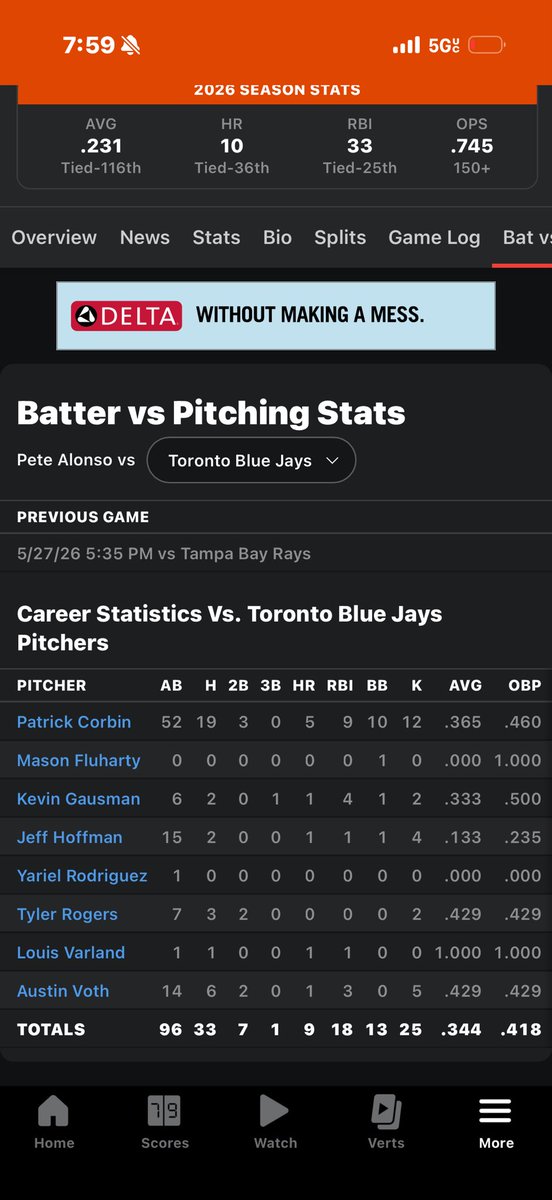Open Louis Varland's player page
552x1200 pixels.
point(71,953)
